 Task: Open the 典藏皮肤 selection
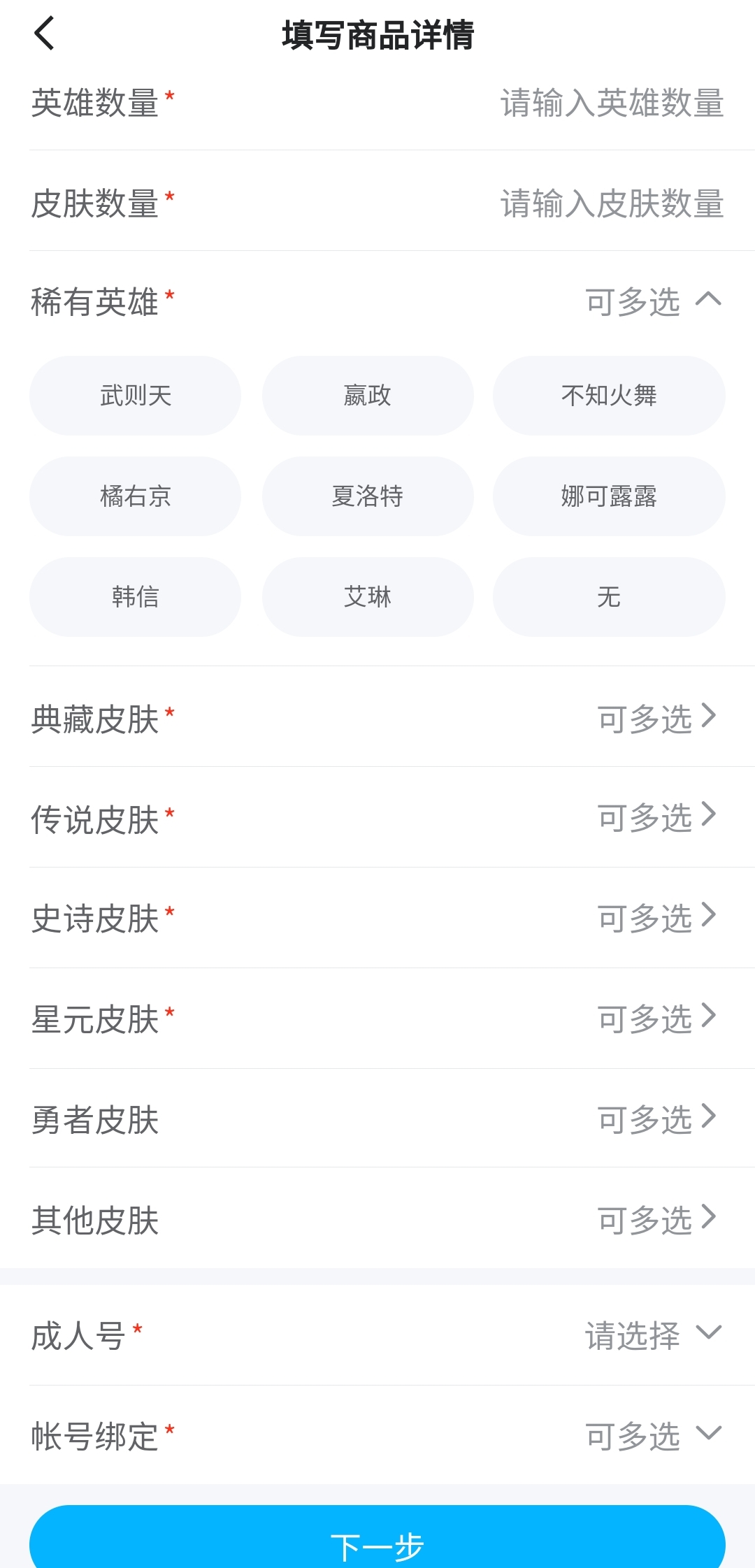tap(656, 717)
